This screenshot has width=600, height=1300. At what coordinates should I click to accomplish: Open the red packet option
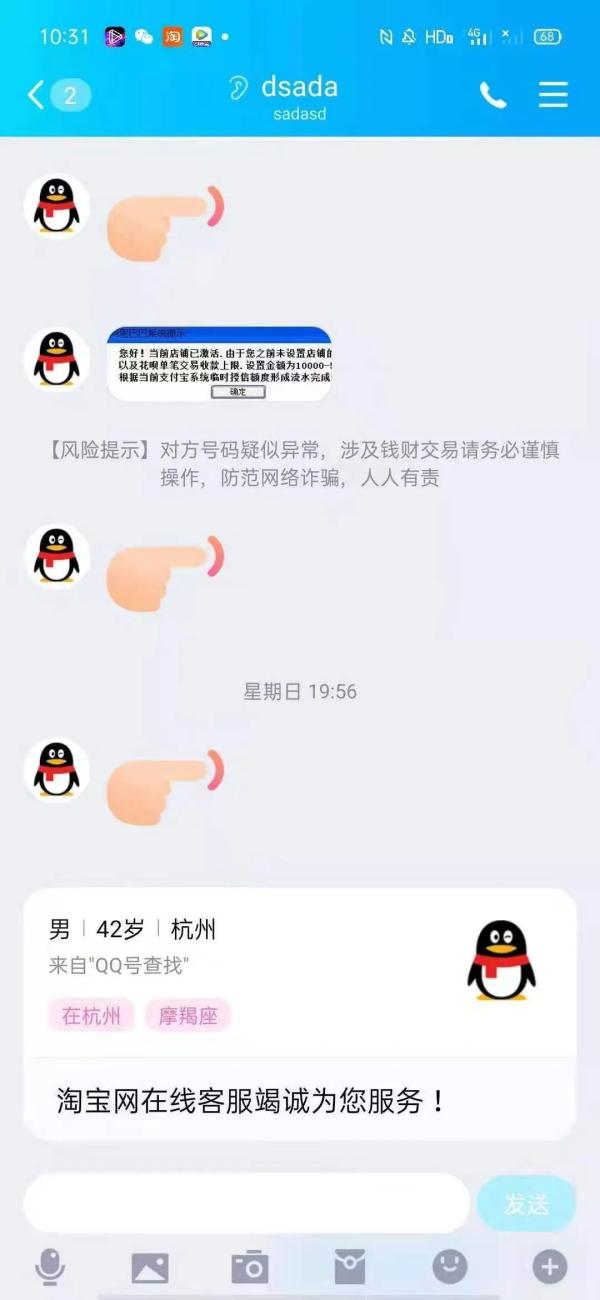pos(350,1268)
